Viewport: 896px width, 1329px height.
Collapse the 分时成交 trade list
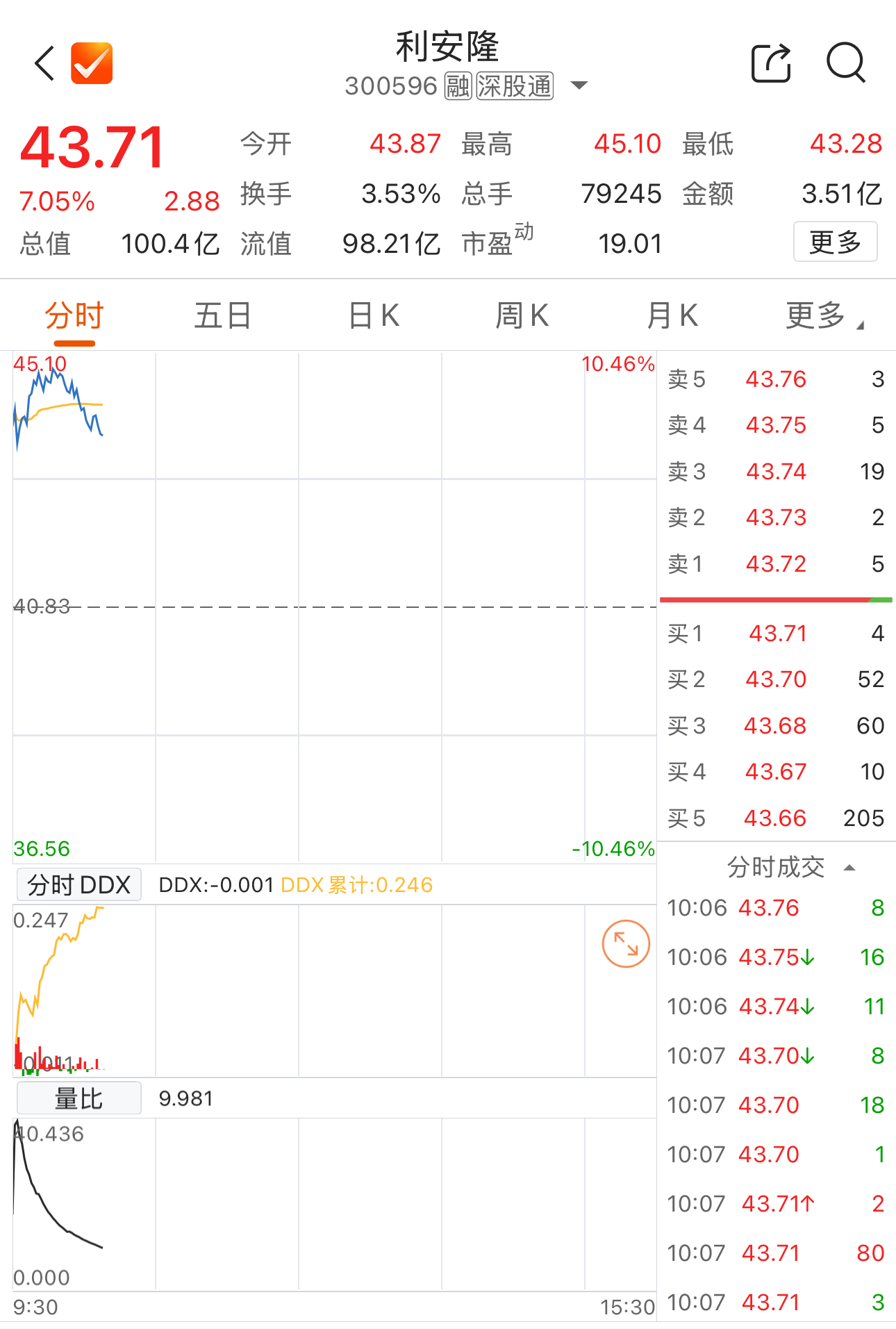(790, 867)
